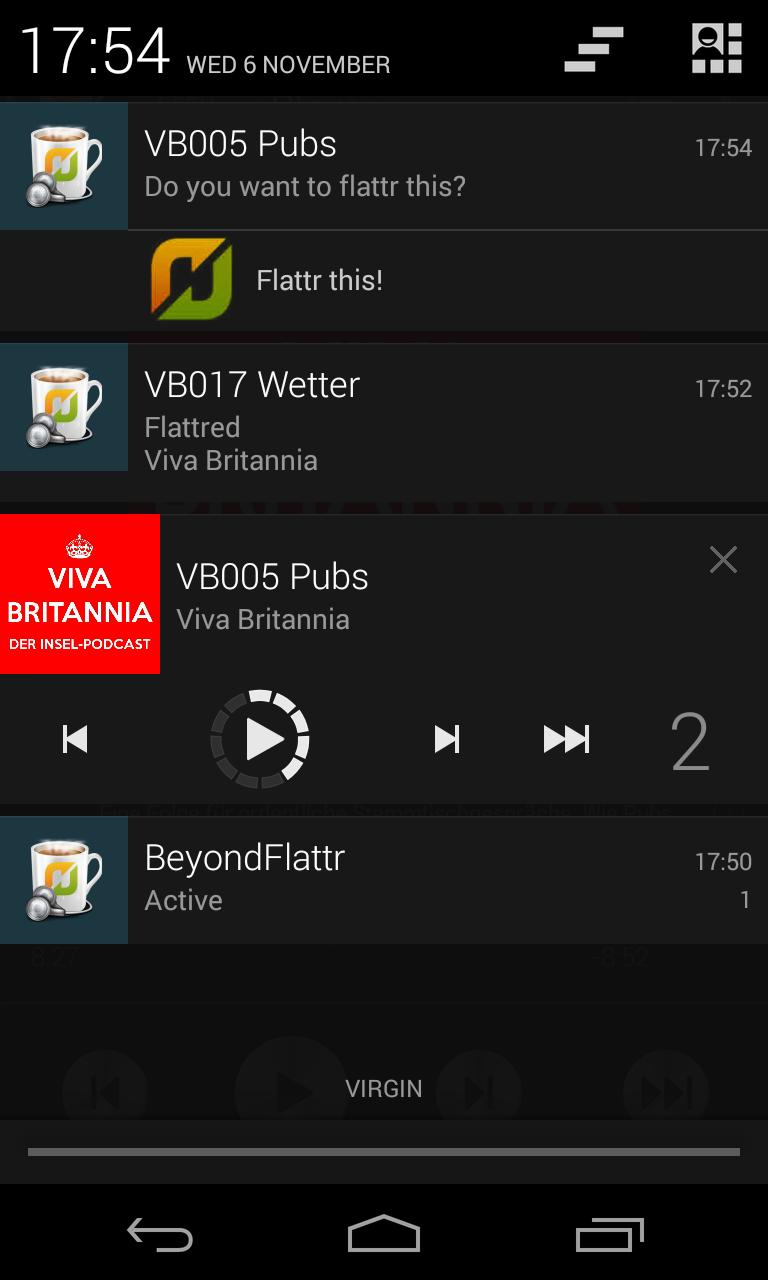This screenshot has width=768, height=1280.
Task: Go to the home screen
Action: pyautogui.click(x=384, y=1235)
